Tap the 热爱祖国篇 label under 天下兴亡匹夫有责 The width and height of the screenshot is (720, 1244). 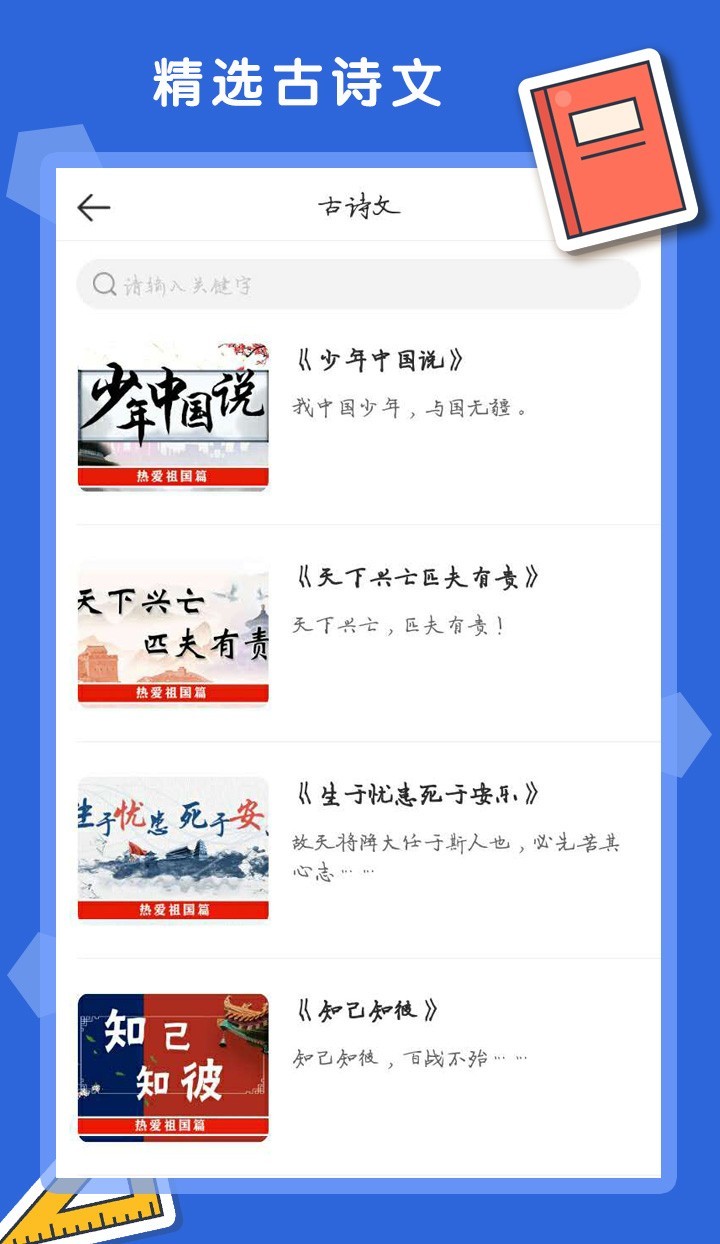click(x=172, y=692)
